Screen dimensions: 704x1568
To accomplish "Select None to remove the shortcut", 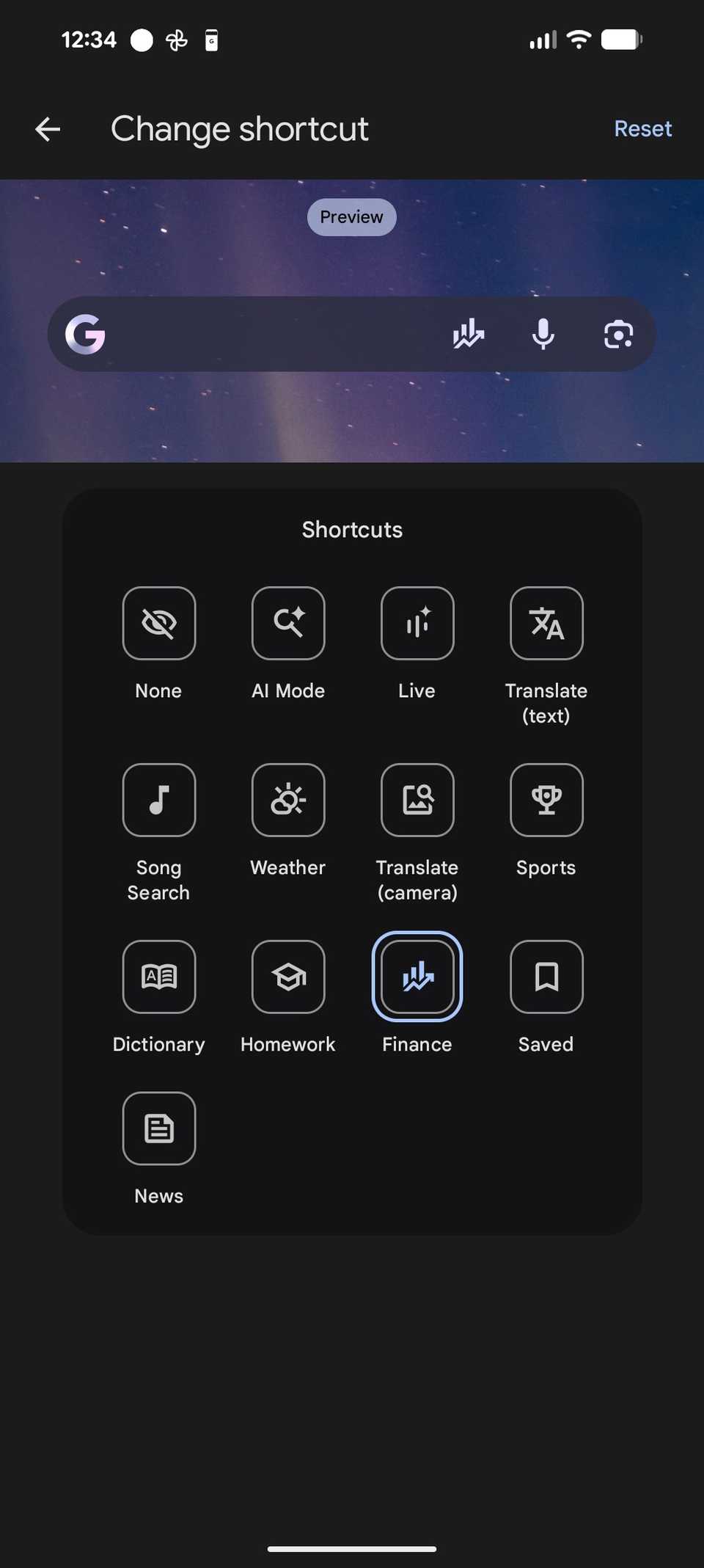I will coord(158,624).
